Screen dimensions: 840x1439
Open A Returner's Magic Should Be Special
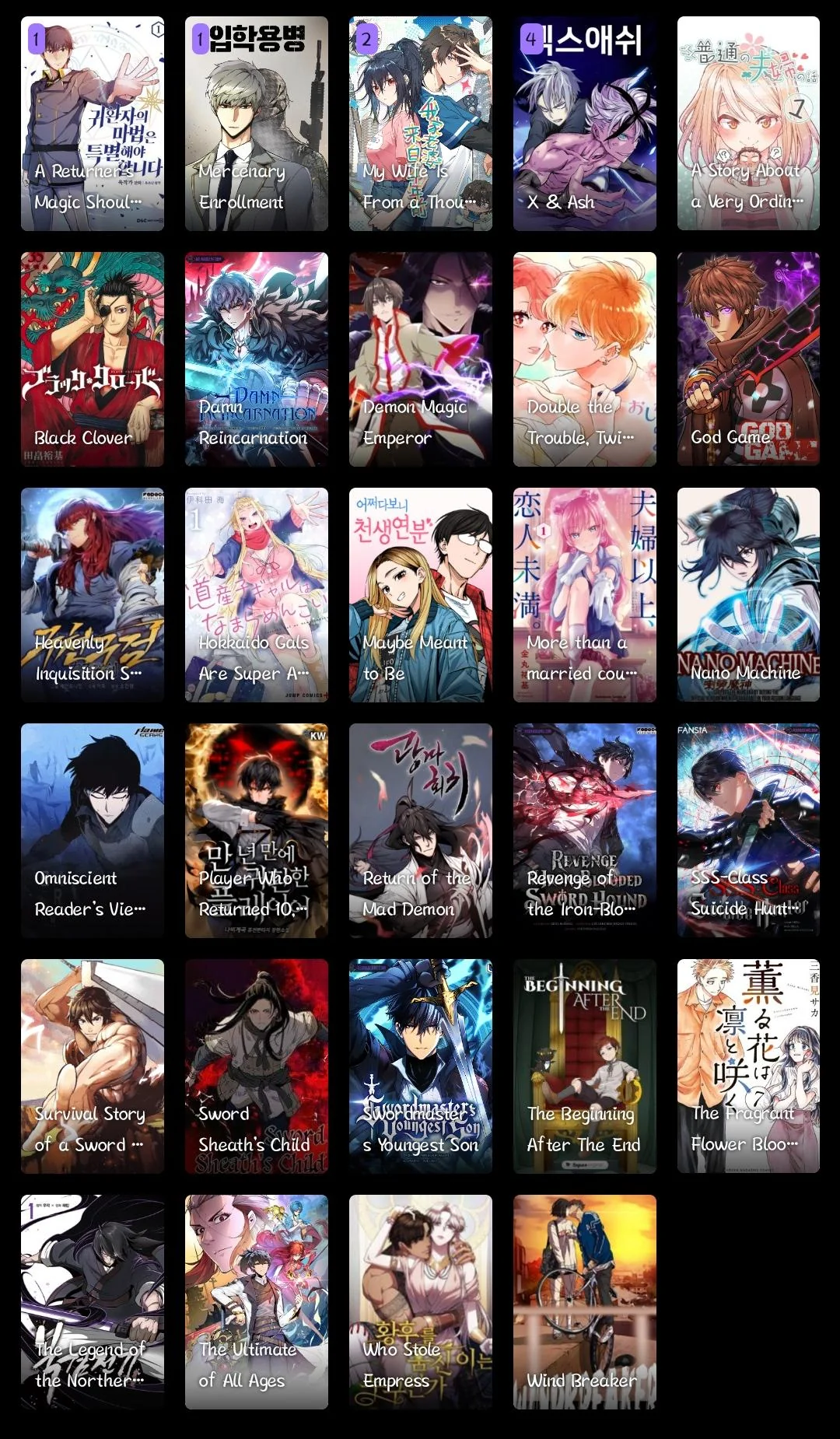(x=92, y=124)
